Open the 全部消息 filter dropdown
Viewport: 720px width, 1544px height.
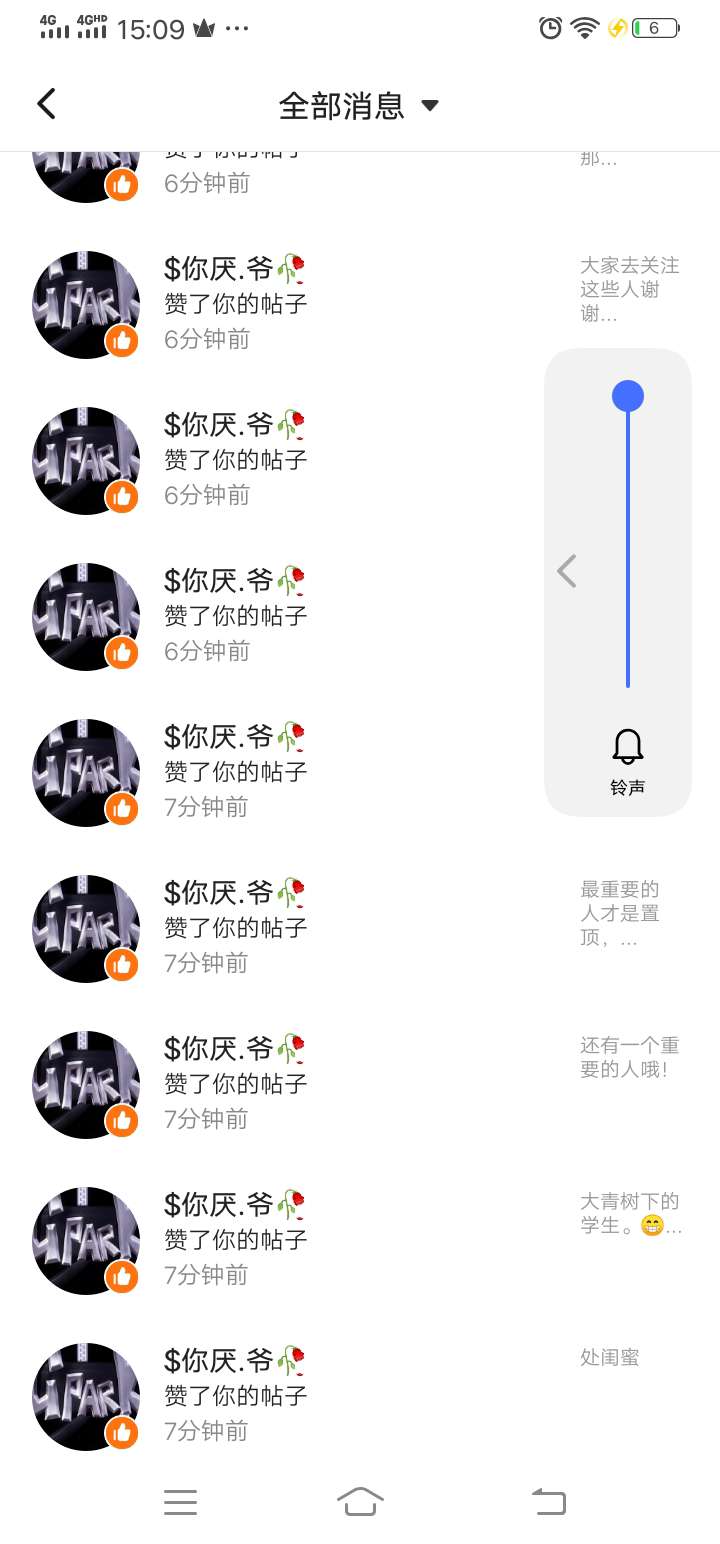pos(358,105)
